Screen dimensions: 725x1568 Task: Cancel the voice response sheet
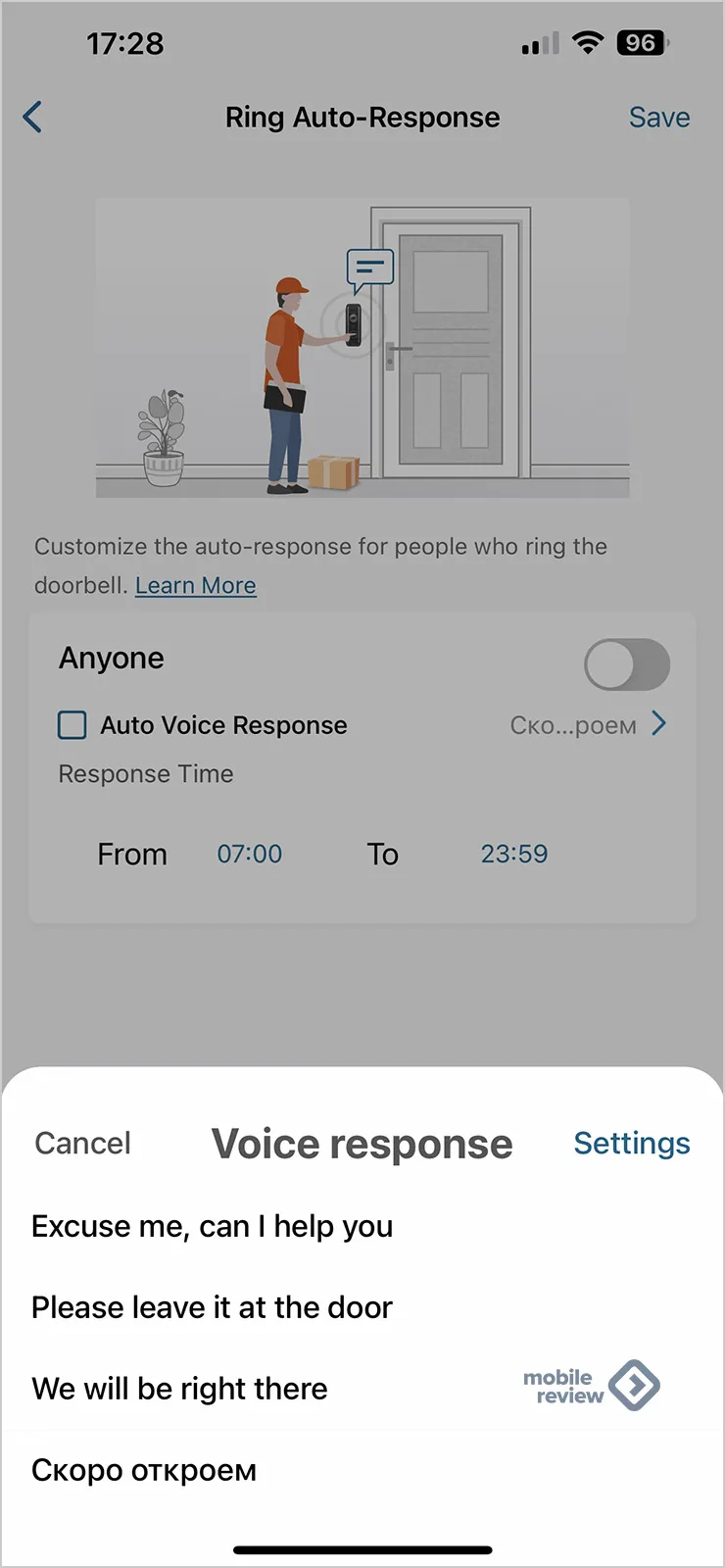(x=82, y=1143)
